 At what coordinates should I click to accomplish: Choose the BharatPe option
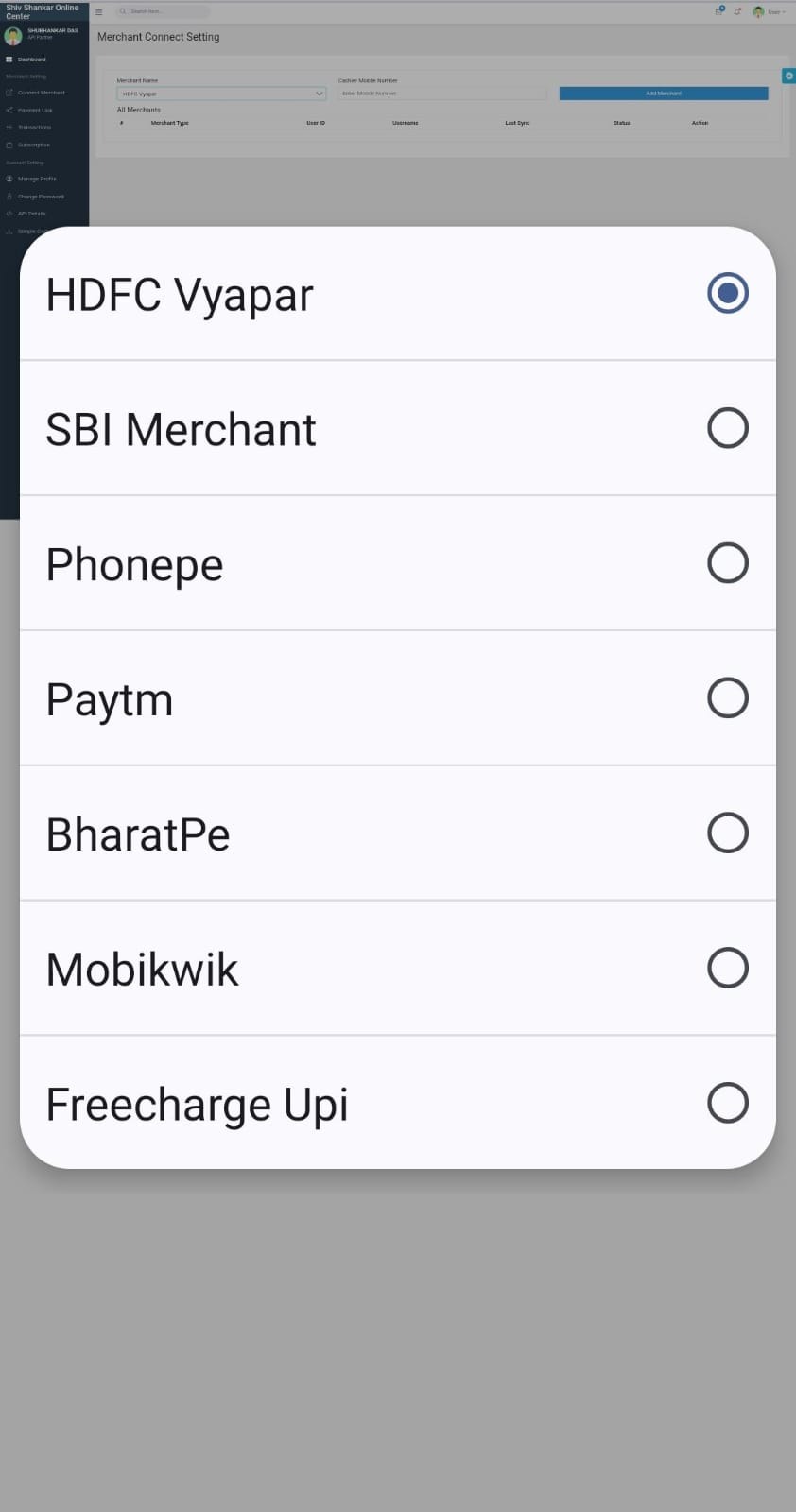click(397, 833)
